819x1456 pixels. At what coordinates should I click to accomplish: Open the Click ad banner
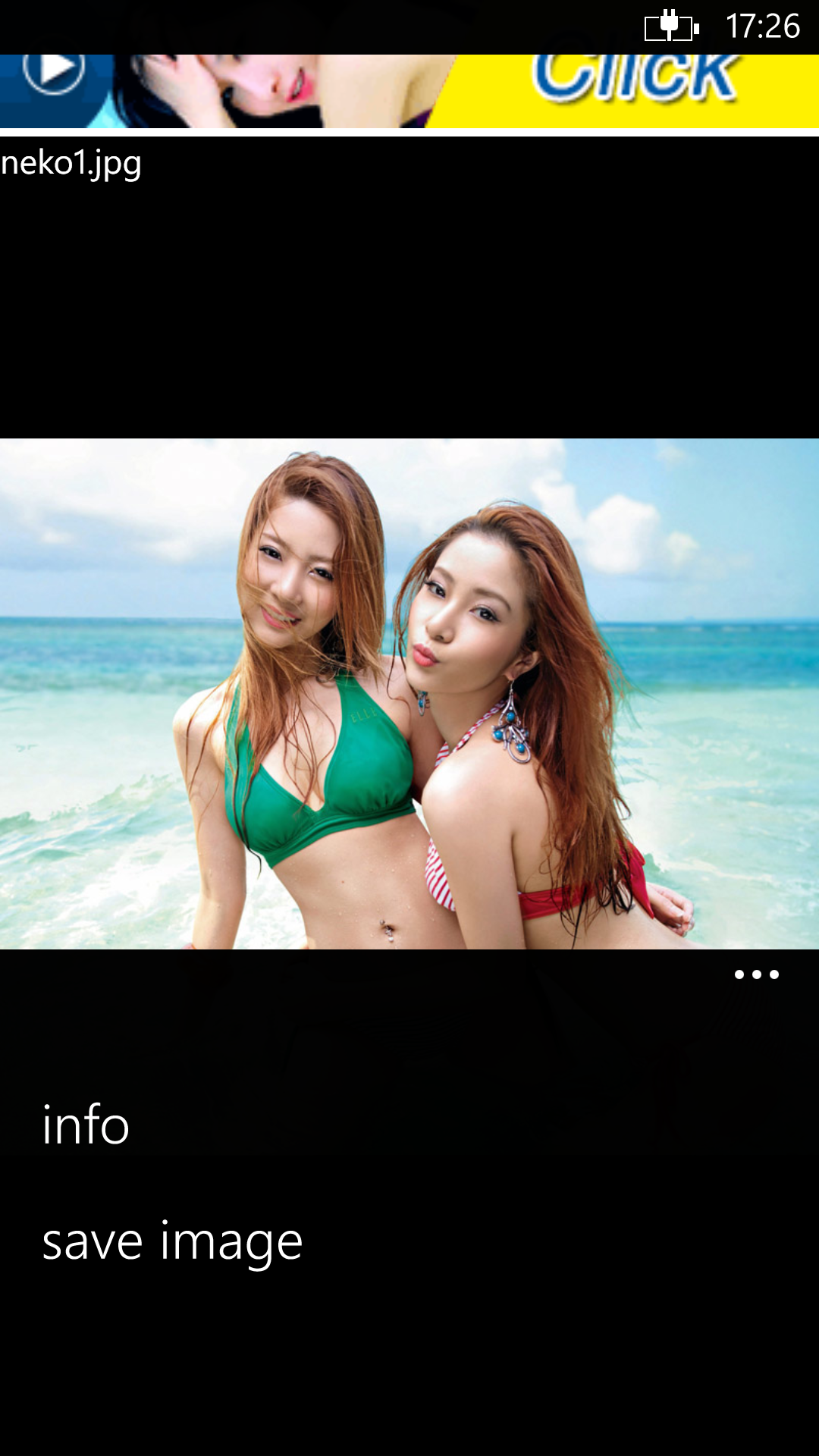[409, 89]
